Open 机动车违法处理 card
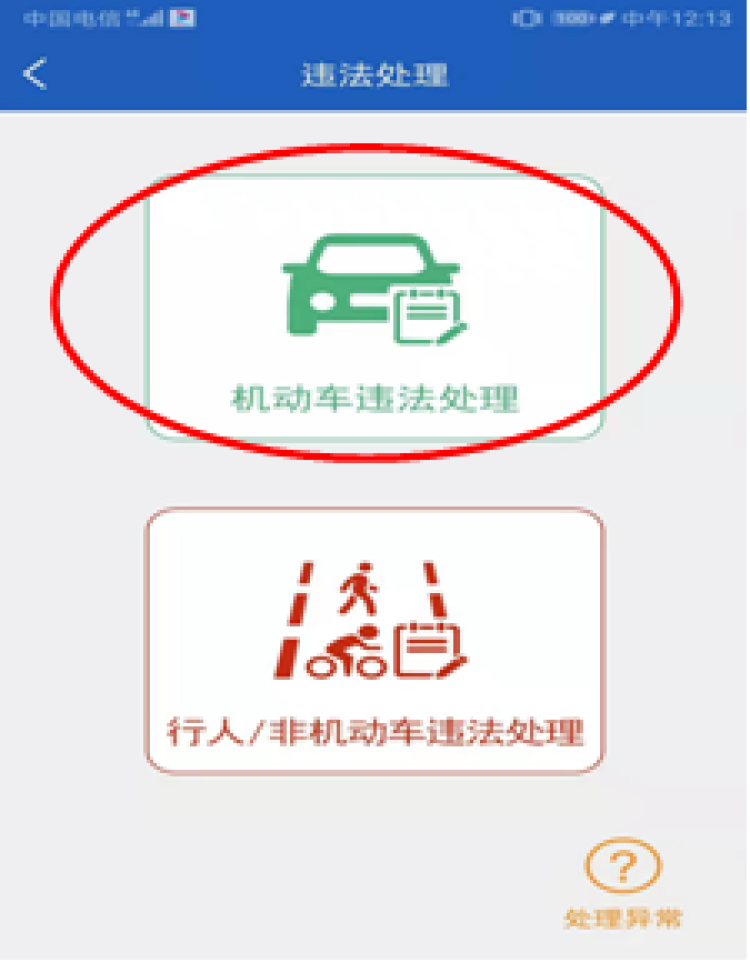 [x=375, y=308]
